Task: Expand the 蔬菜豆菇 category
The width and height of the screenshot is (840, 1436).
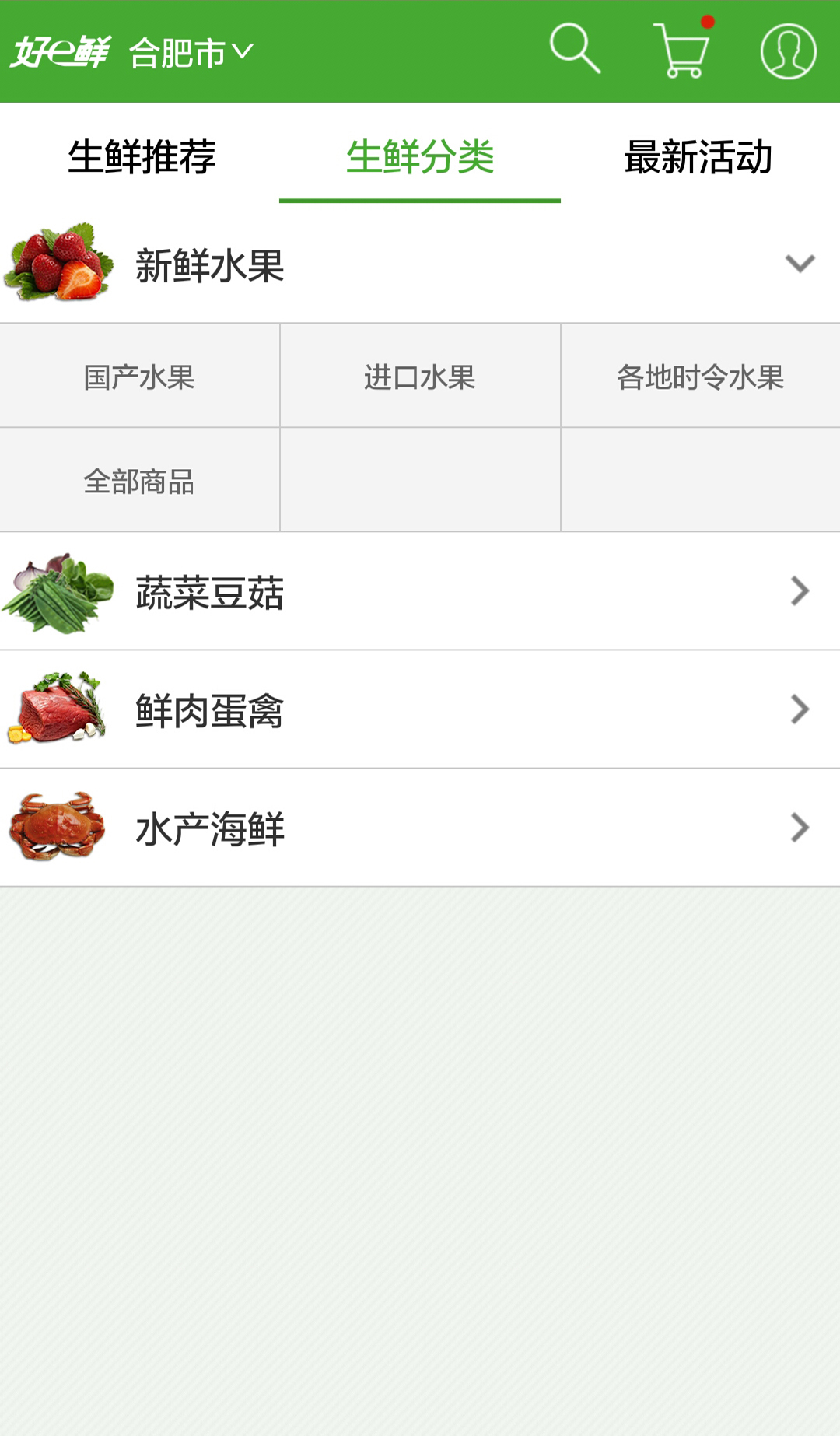Action: point(420,592)
